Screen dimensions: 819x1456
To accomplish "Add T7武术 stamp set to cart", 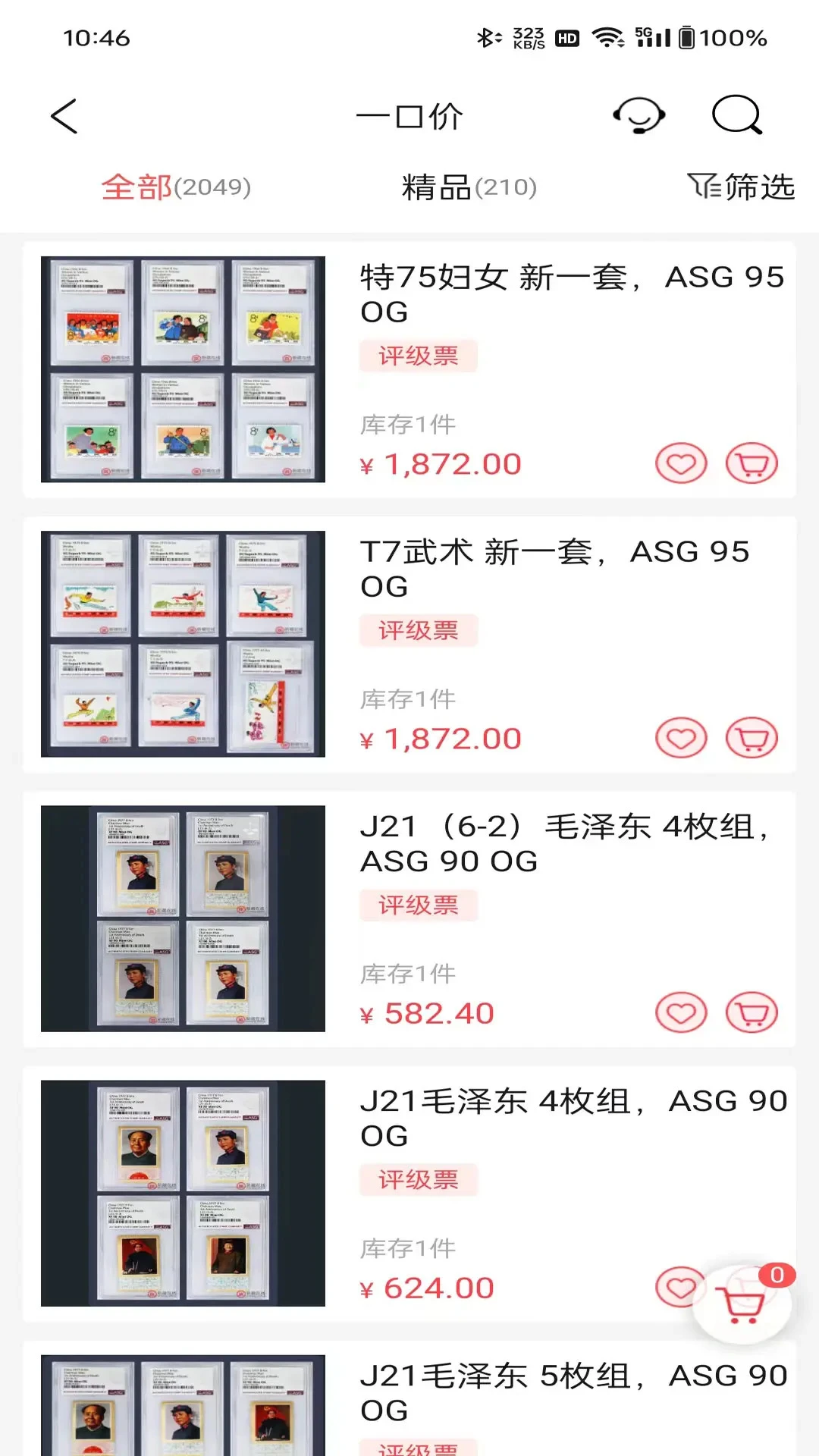I will [x=752, y=736].
